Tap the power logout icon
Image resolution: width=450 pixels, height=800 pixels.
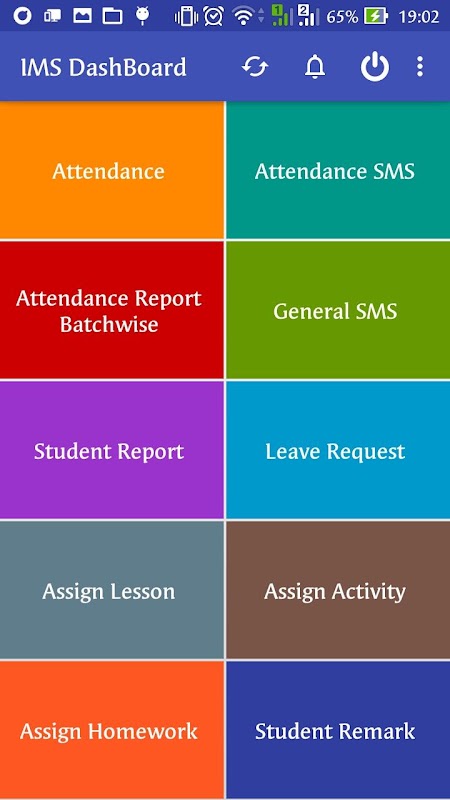(375, 67)
